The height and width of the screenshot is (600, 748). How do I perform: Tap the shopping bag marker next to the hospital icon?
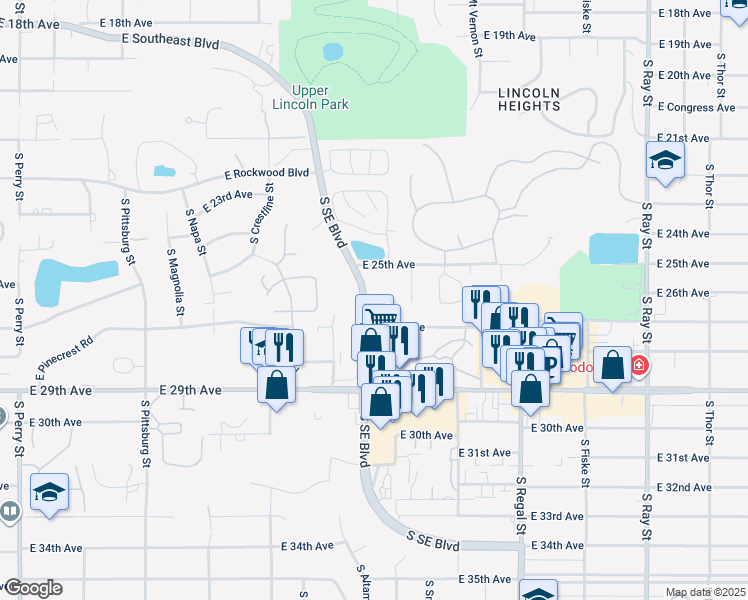click(x=612, y=365)
